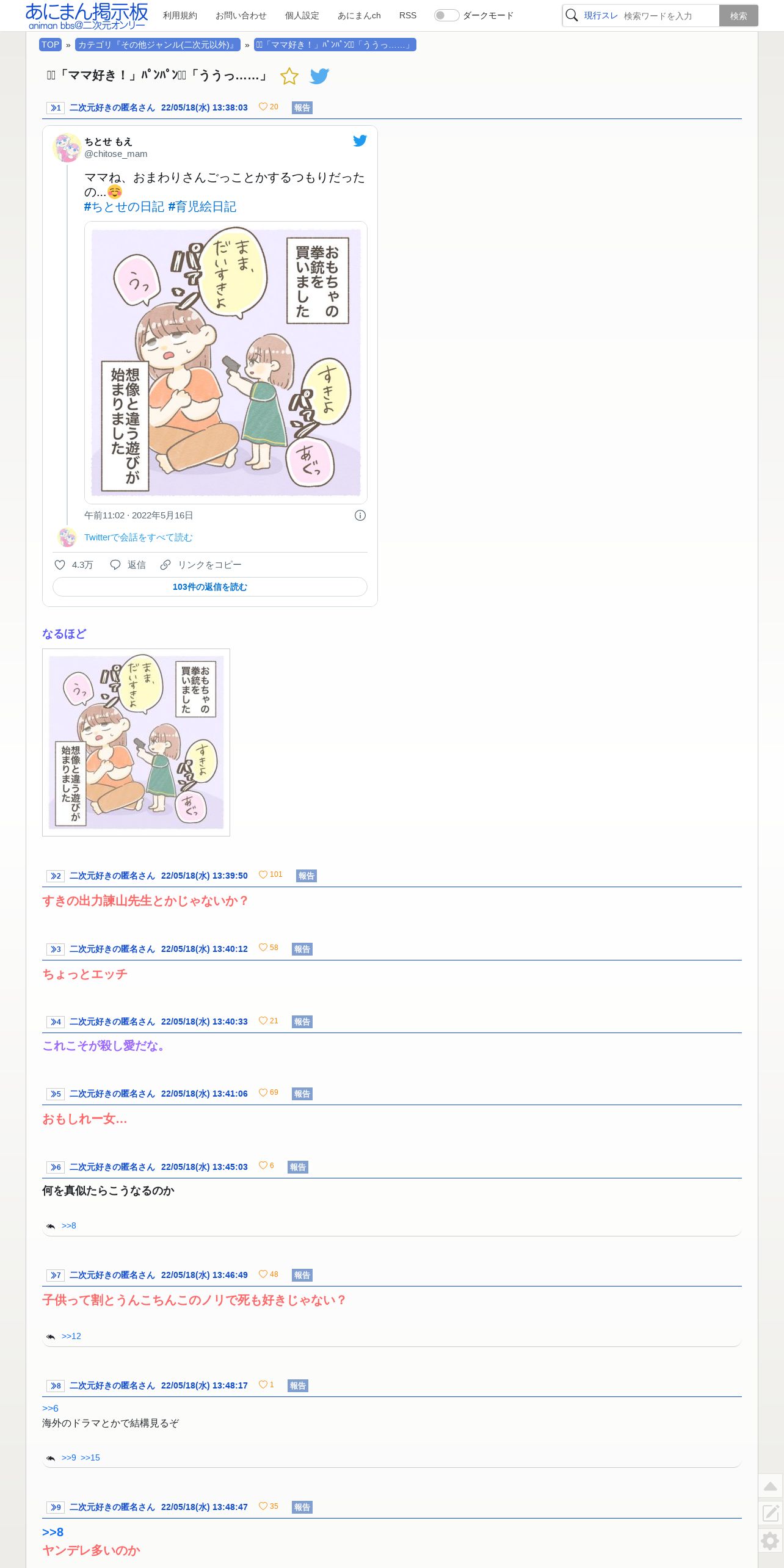
Task: Open 103件の返信を読む in the embedded tweet
Action: coord(210,587)
